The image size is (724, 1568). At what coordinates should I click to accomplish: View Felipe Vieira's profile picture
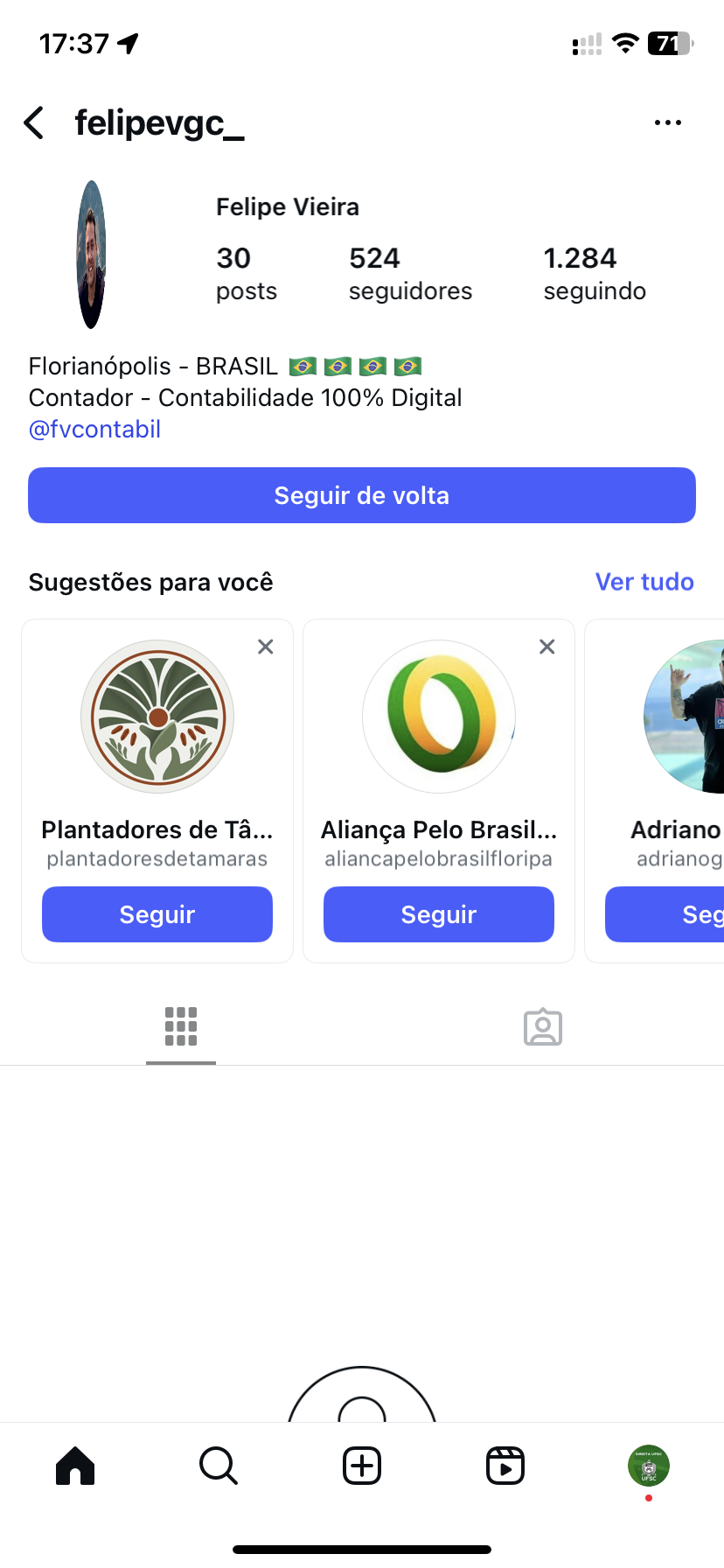tap(91, 255)
